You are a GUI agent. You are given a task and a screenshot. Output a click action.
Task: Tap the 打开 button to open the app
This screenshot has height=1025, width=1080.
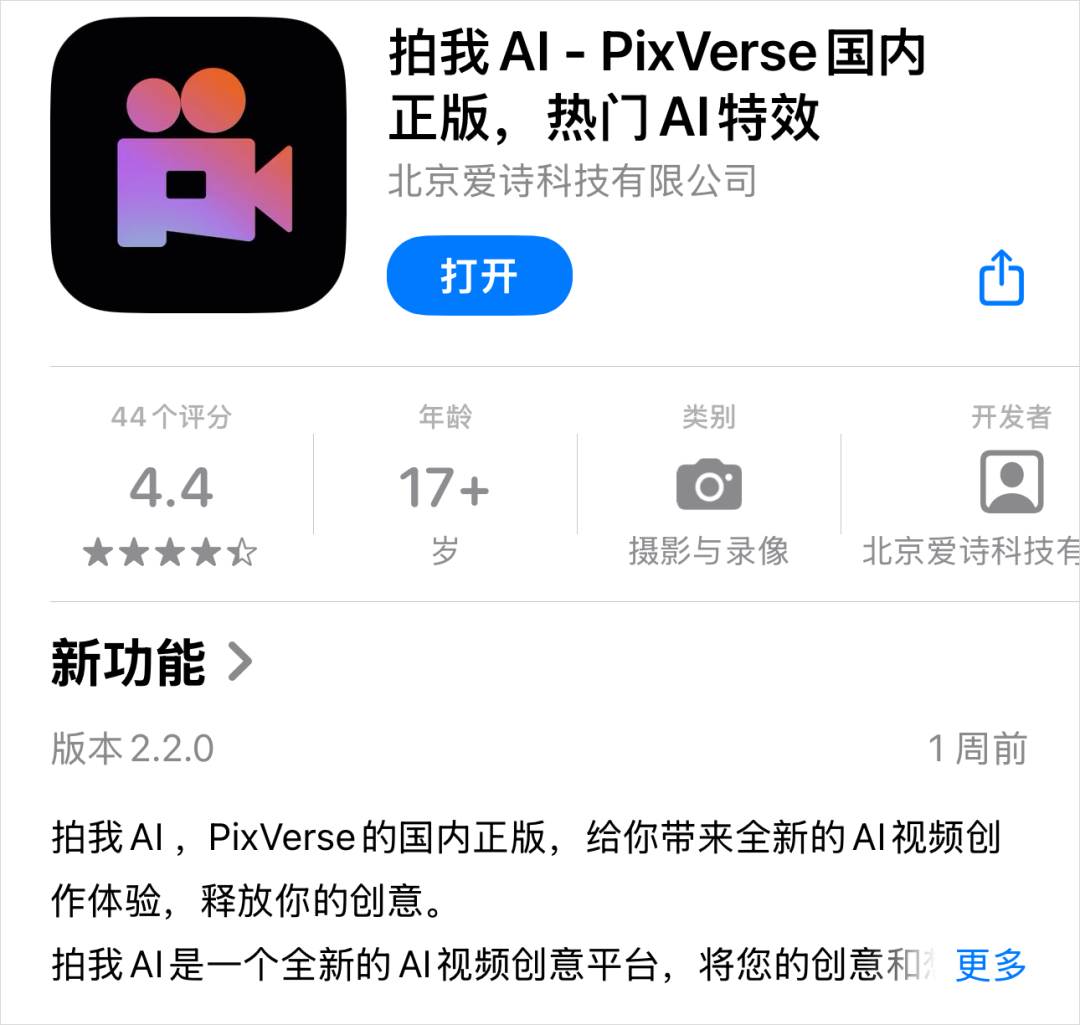click(x=479, y=276)
